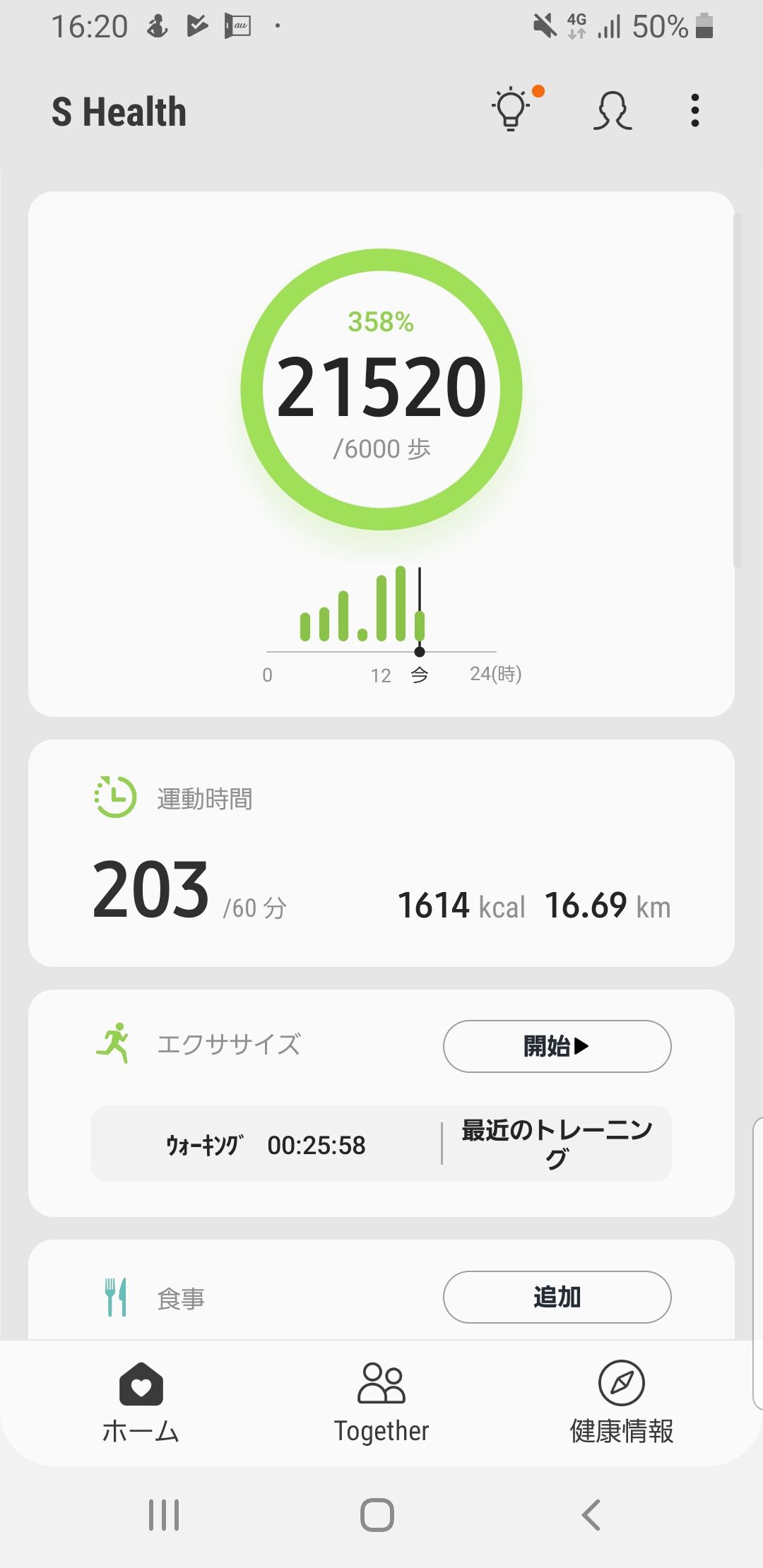Image resolution: width=763 pixels, height=1568 pixels.
Task: Open the insights lightbulb icon
Action: pos(511,110)
